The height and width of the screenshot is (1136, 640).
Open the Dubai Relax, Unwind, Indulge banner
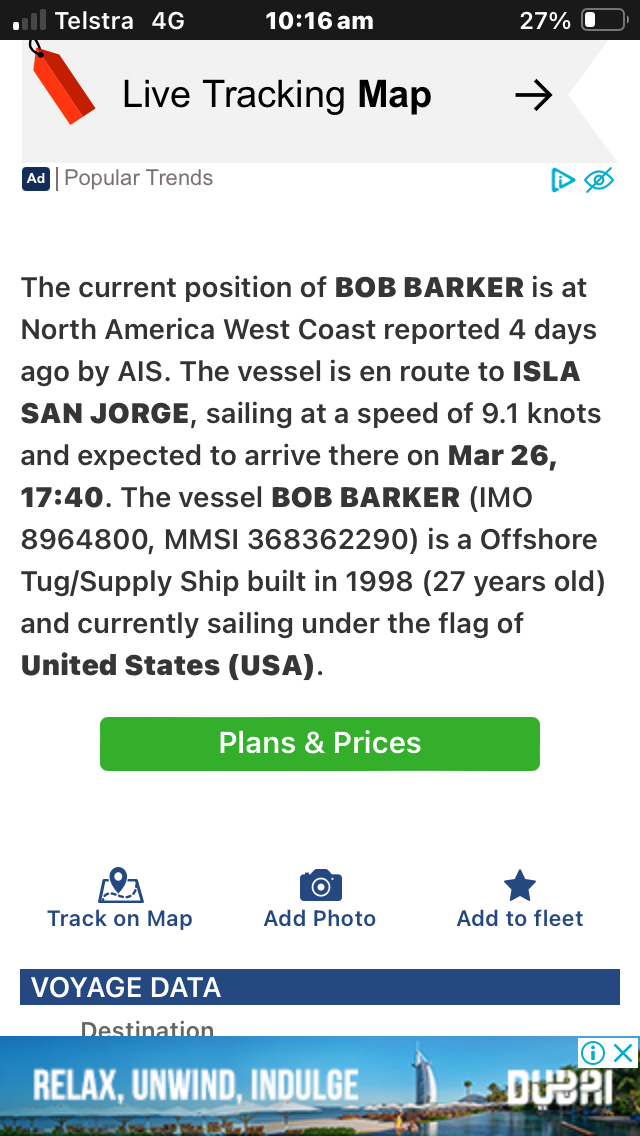click(300, 1090)
